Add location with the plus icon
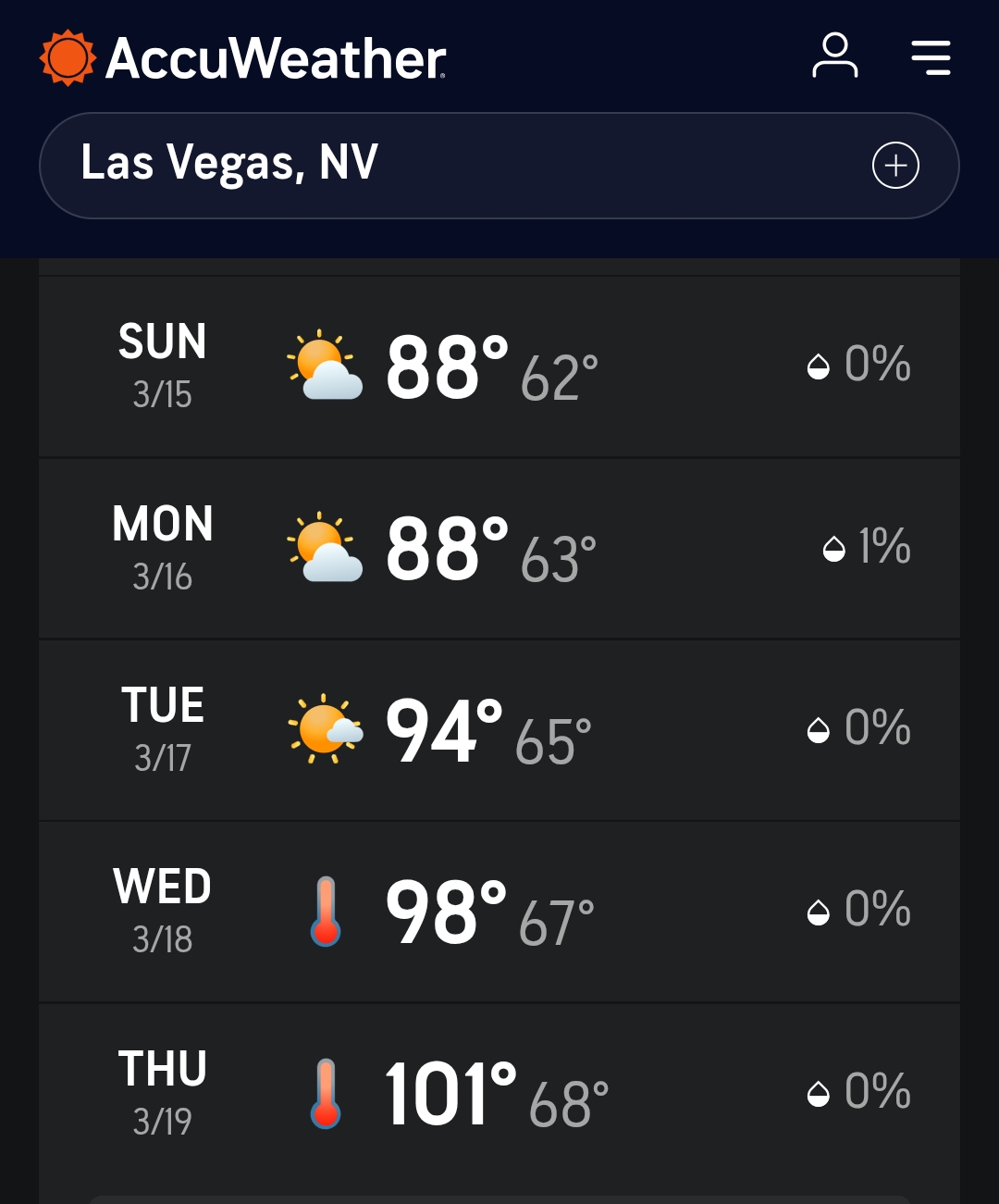The image size is (999, 1204). pyautogui.click(x=895, y=166)
